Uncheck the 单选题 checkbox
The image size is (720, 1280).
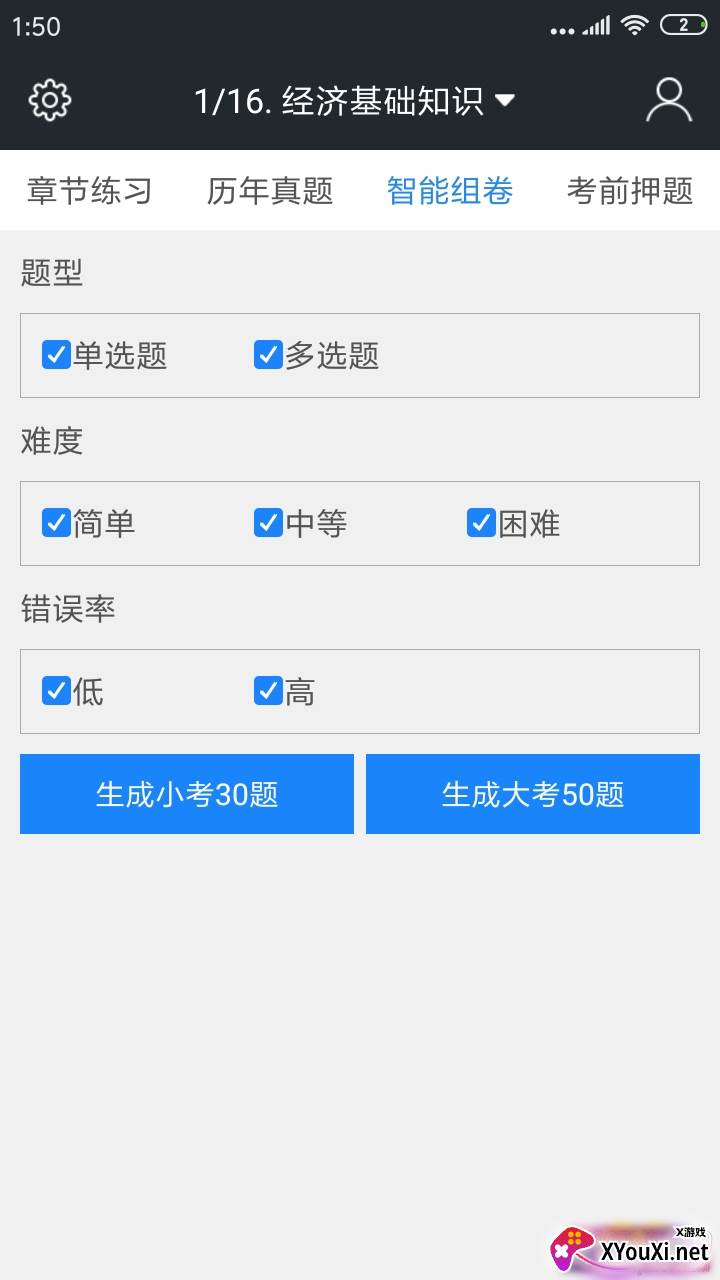56,354
